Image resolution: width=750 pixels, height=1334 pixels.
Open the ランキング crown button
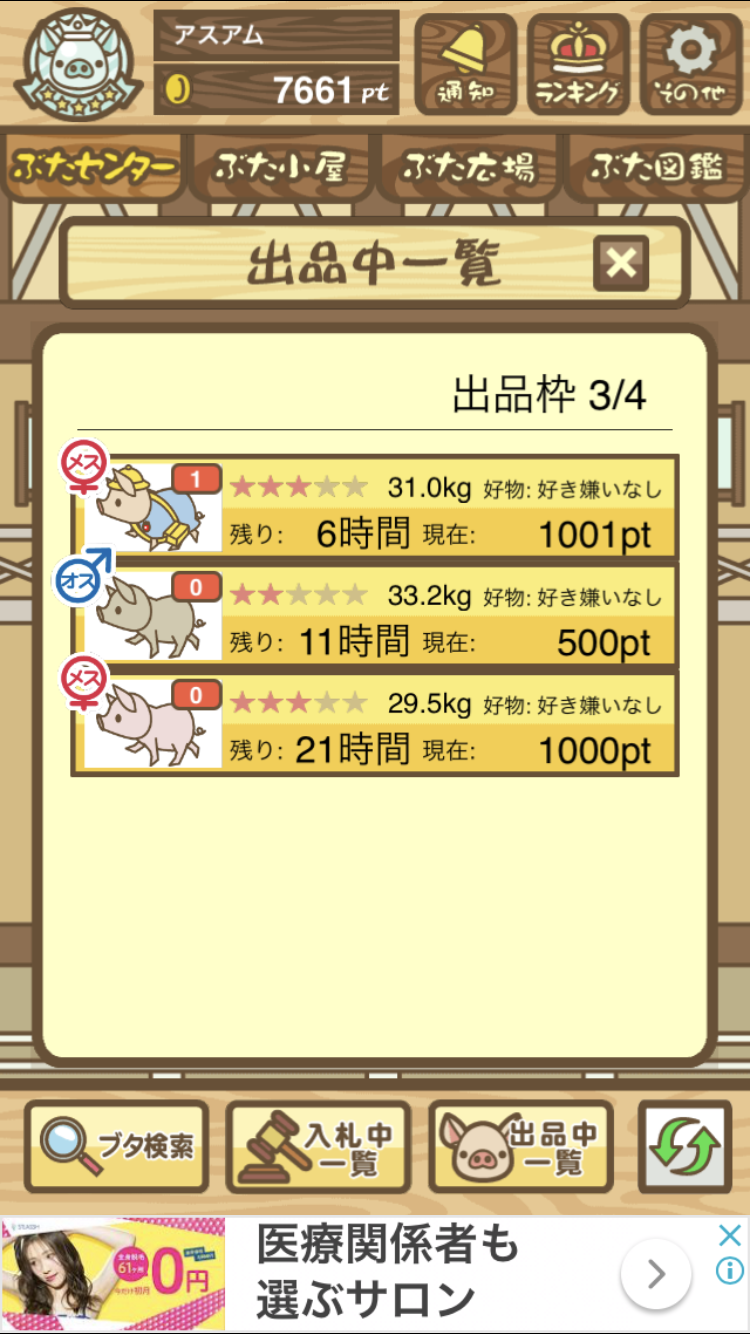pos(578,63)
